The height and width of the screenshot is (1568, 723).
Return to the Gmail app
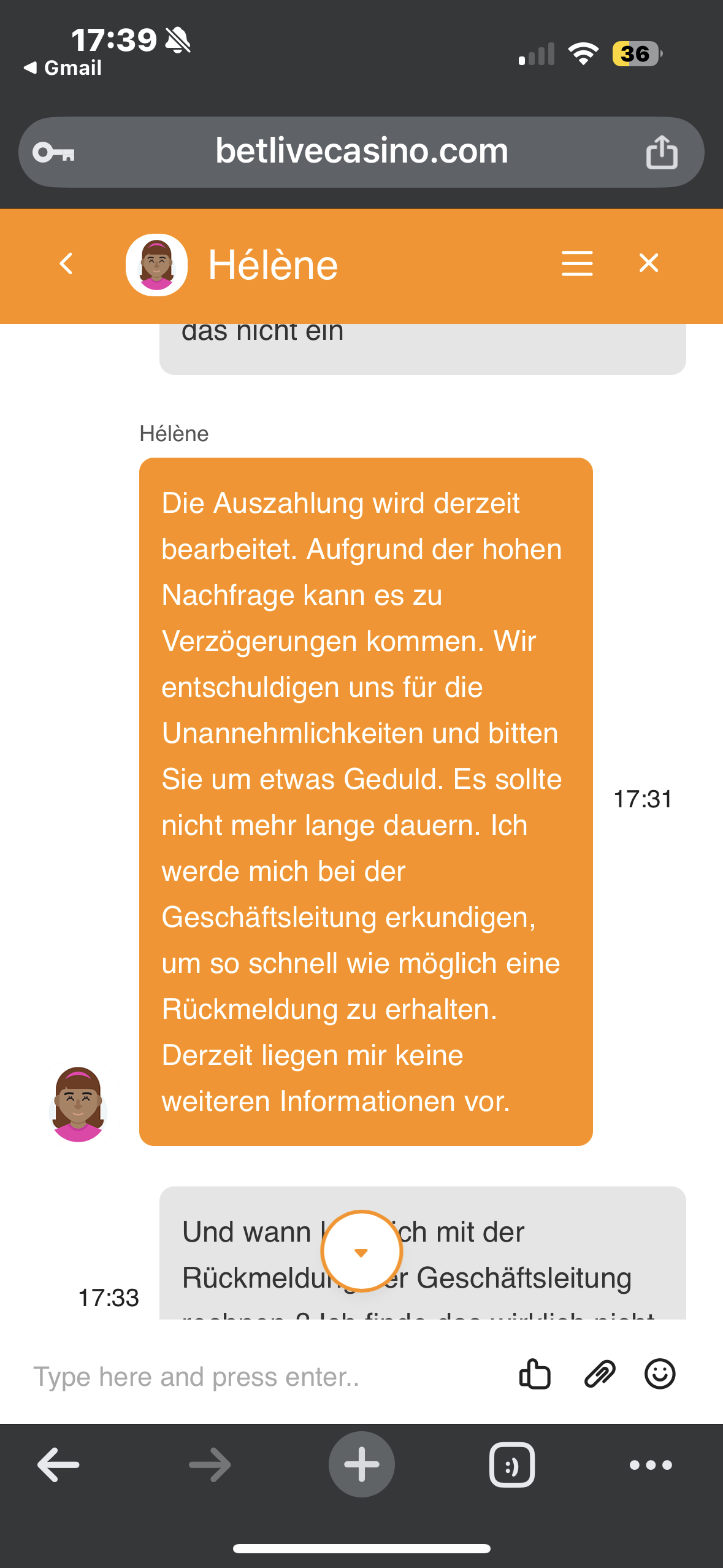tap(63, 68)
